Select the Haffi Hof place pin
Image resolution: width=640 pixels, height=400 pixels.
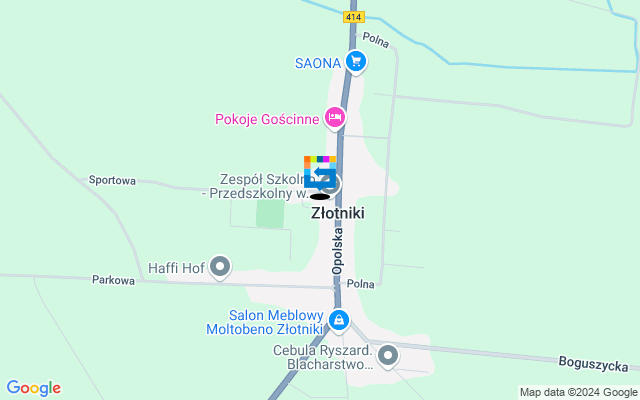pyautogui.click(x=220, y=267)
